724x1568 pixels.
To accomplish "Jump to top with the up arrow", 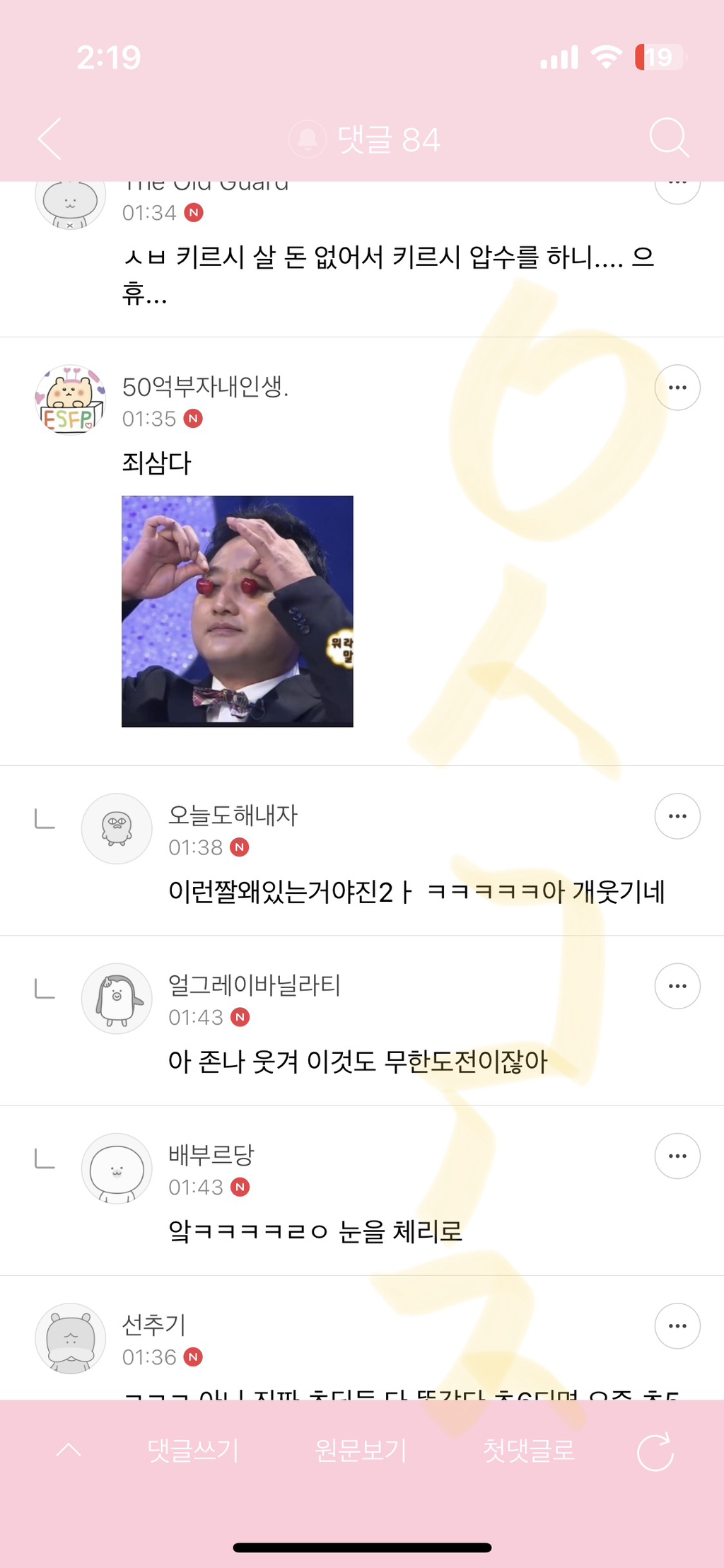I will [69, 1451].
